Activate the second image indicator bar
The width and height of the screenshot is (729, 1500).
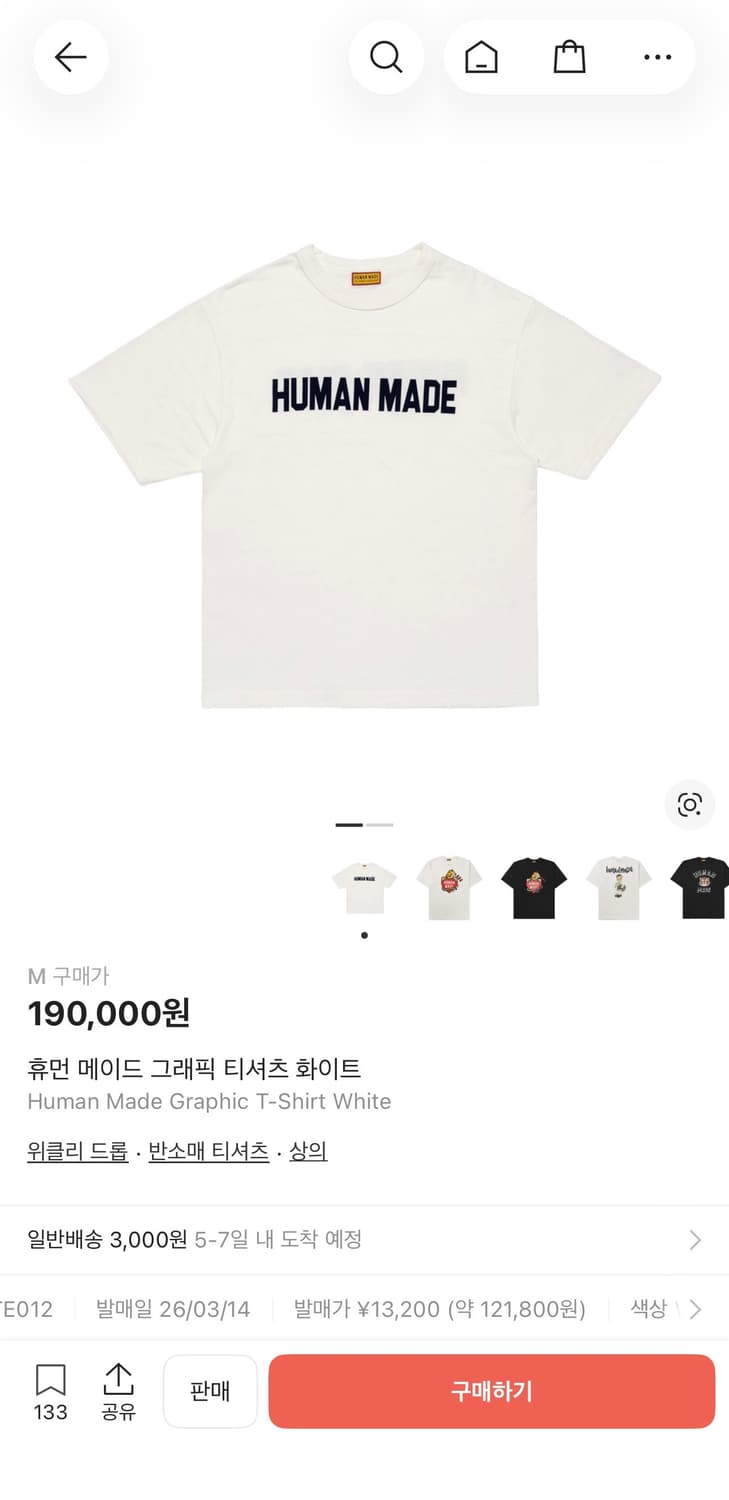tap(378, 825)
